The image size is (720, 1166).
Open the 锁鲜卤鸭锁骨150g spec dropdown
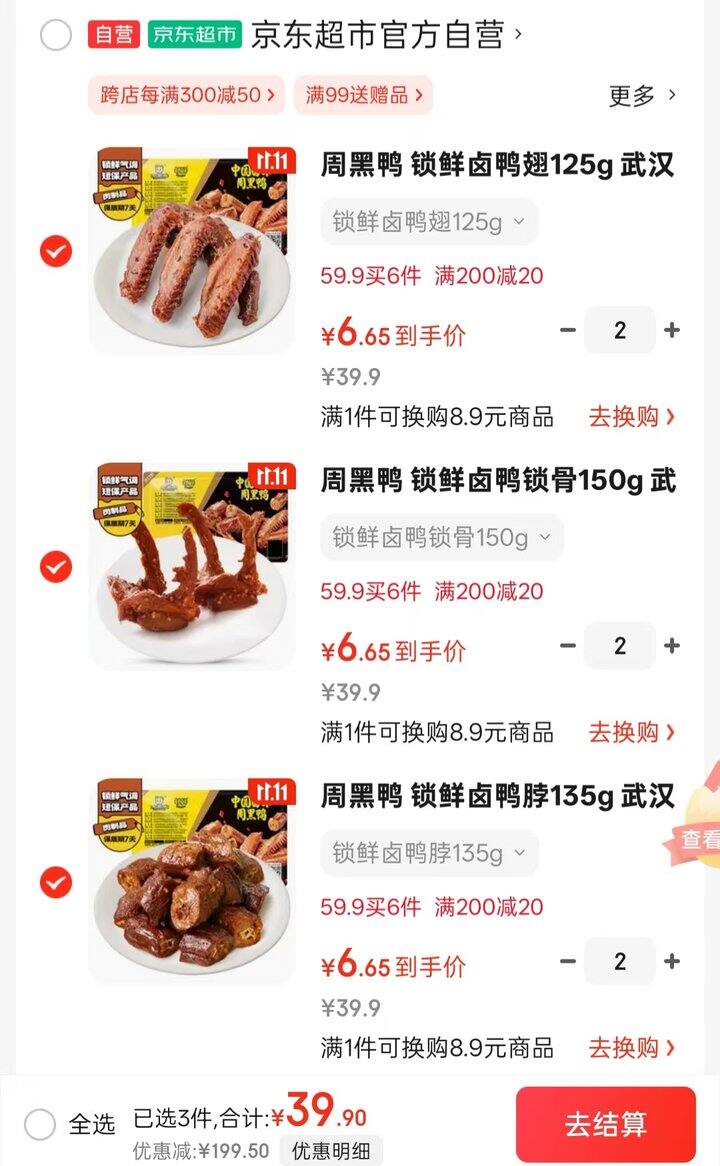click(441, 538)
